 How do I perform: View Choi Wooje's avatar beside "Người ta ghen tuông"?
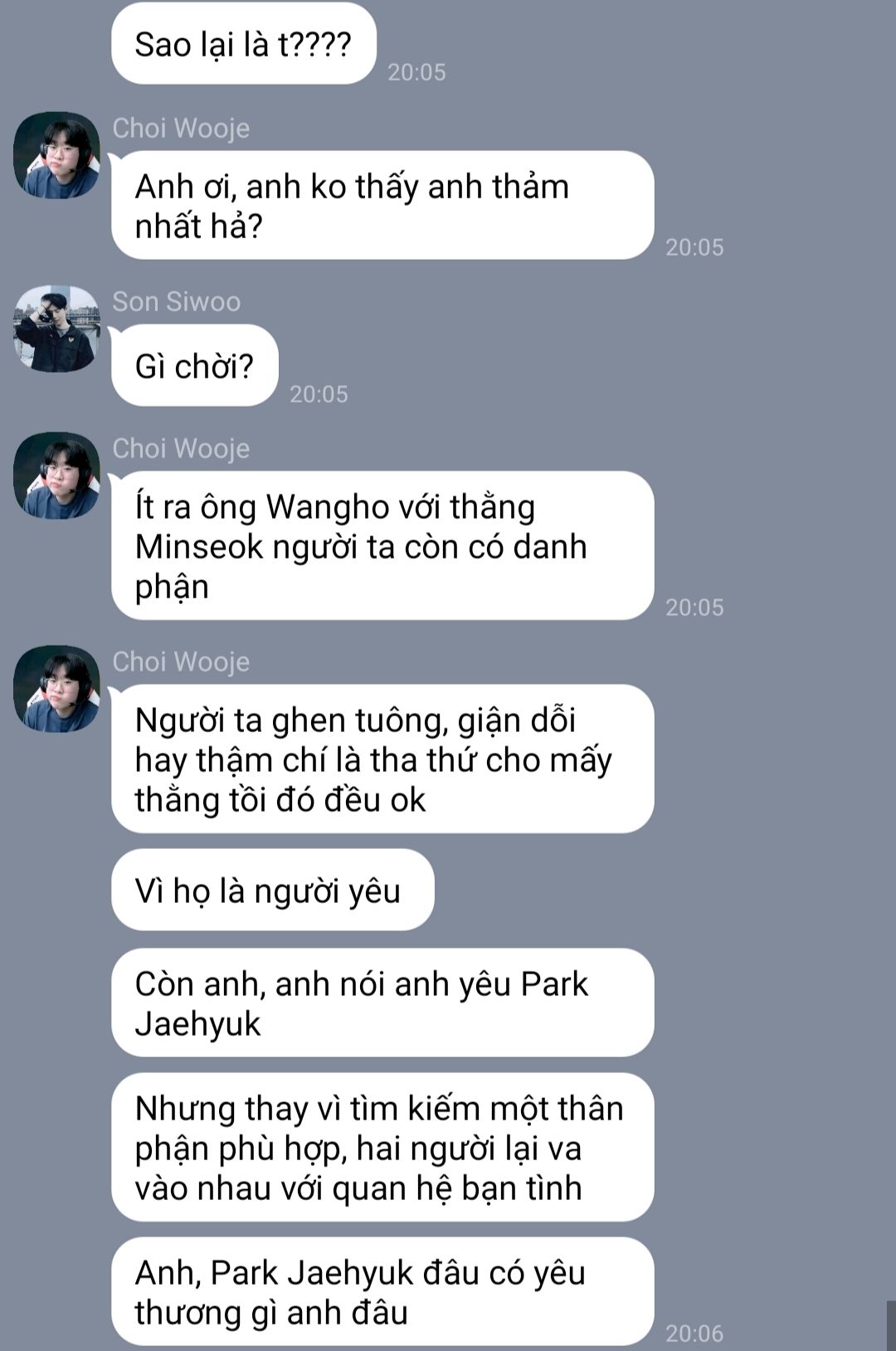[56, 689]
